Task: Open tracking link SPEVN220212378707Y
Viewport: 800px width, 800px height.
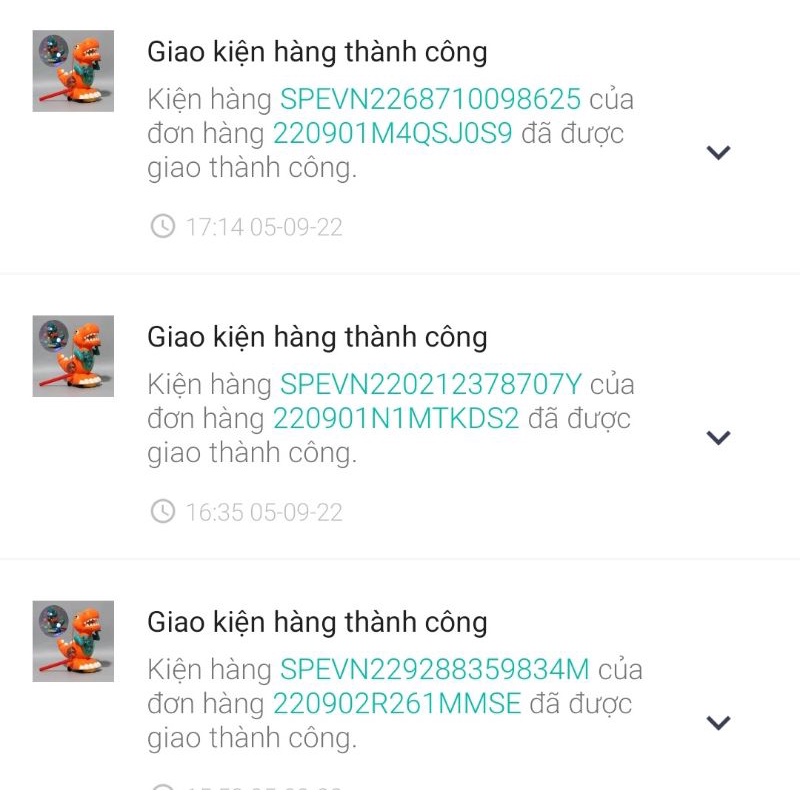Action: coord(430,385)
